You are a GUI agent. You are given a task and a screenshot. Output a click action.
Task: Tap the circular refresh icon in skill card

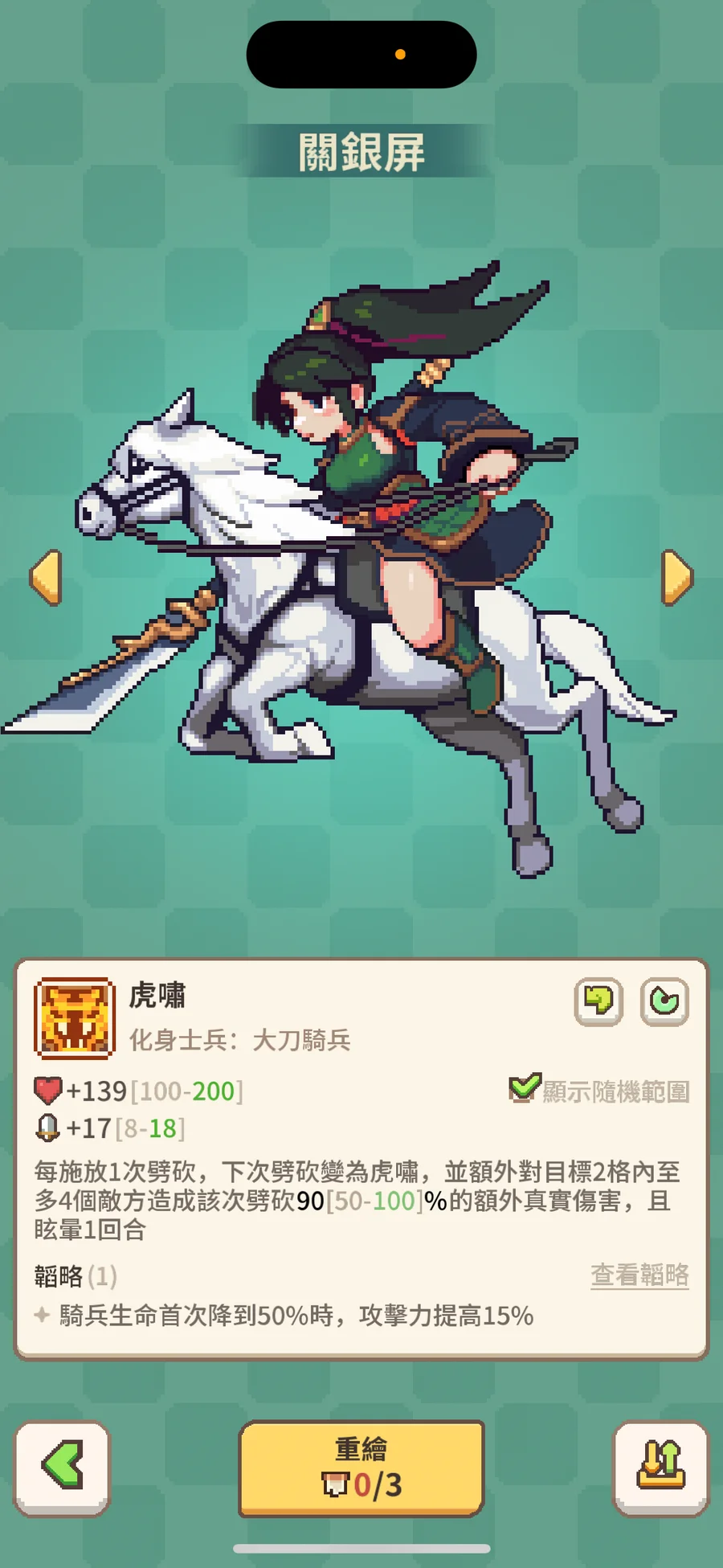664,1001
